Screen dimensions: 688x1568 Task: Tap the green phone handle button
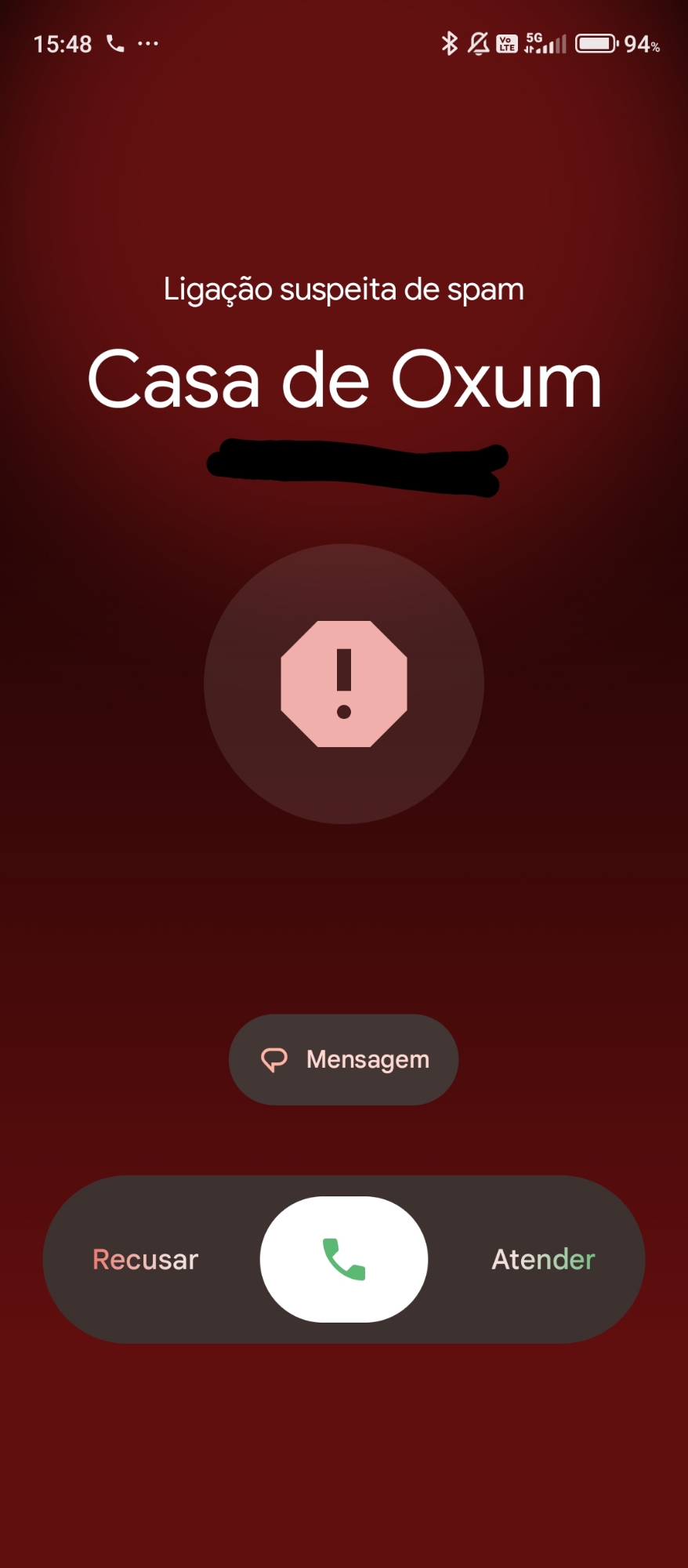(x=344, y=1259)
